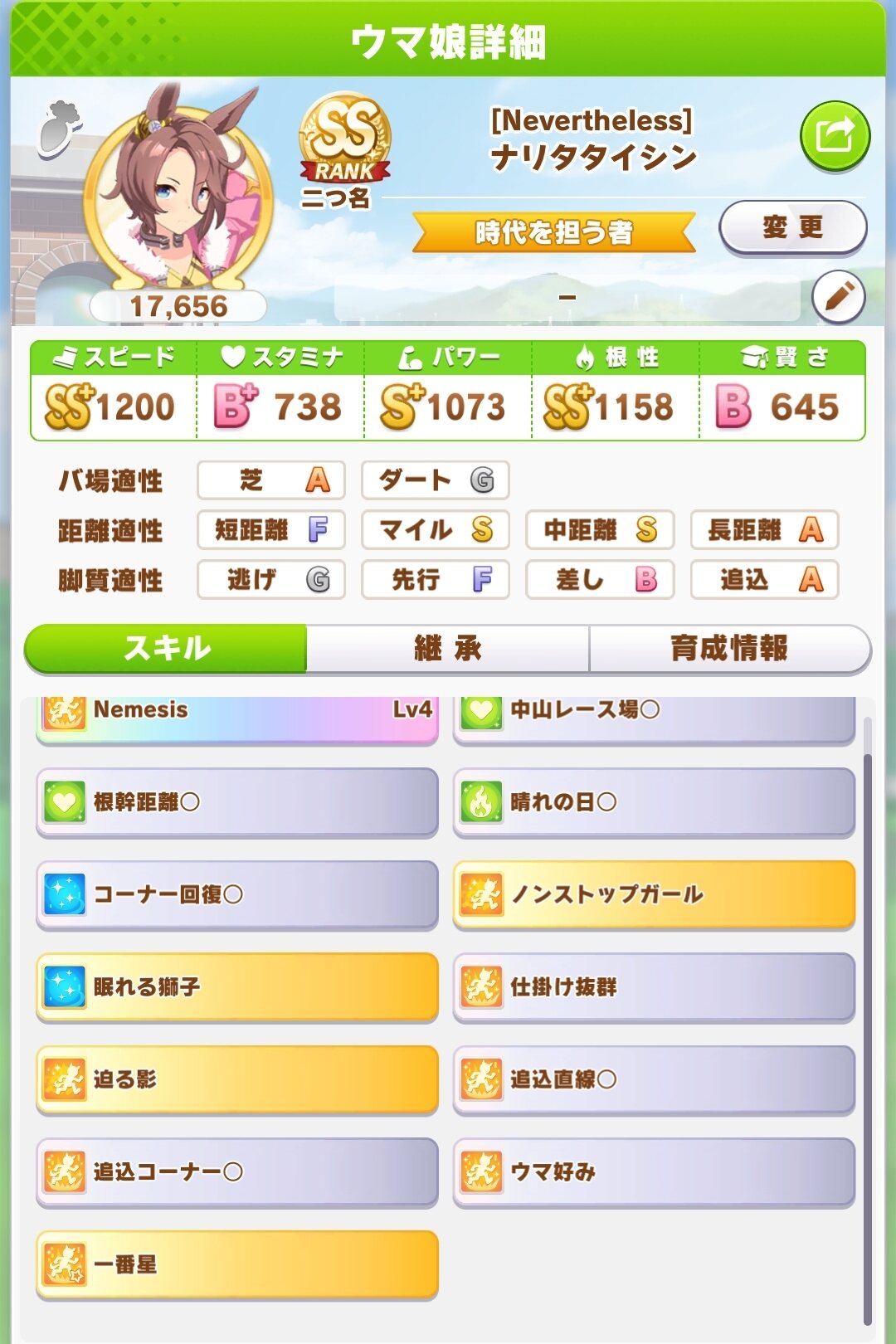View the 根幹距離○ skill details
This screenshot has width=896, height=1344.
pyautogui.click(x=237, y=801)
